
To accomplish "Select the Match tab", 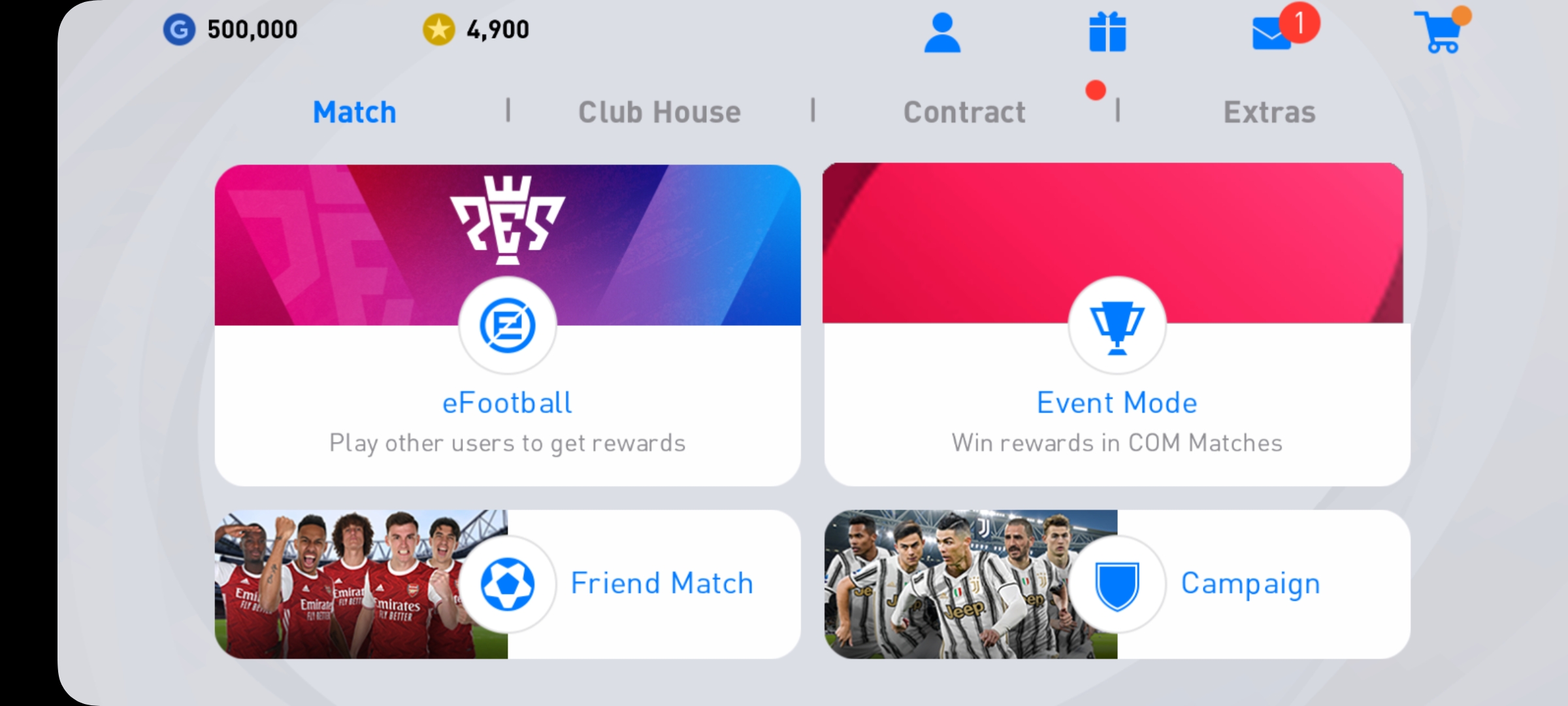I will pos(354,112).
